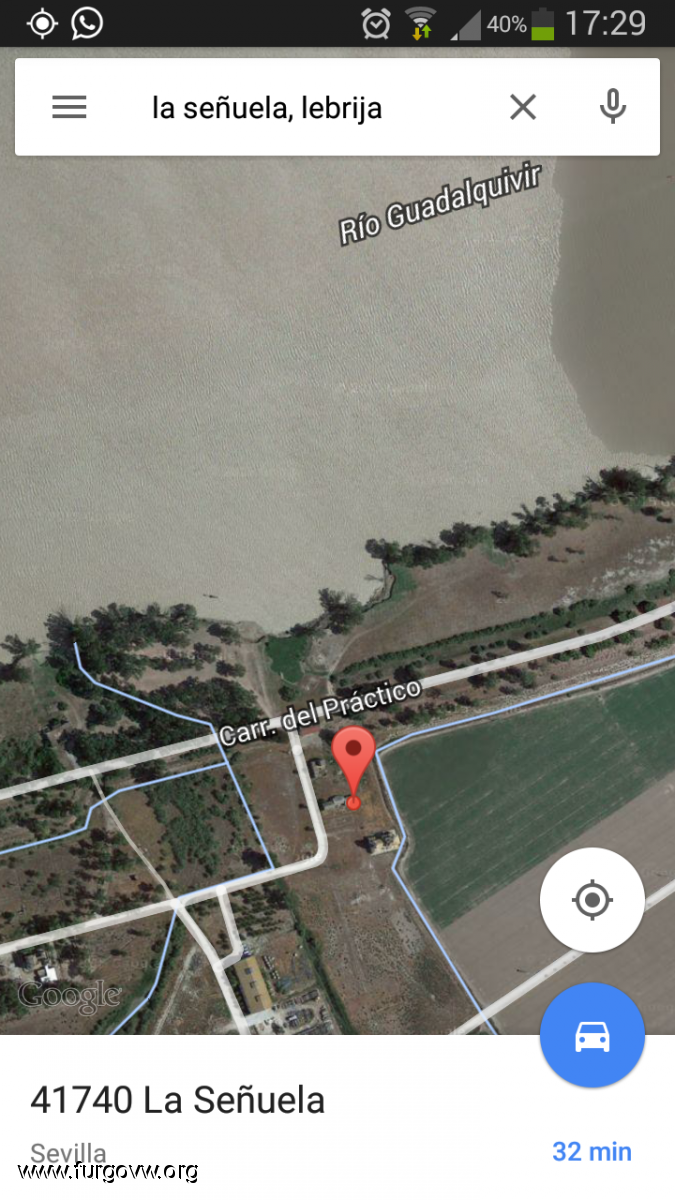Open the hamburger menu drawer
The image size is (675, 1200).
click(x=69, y=107)
